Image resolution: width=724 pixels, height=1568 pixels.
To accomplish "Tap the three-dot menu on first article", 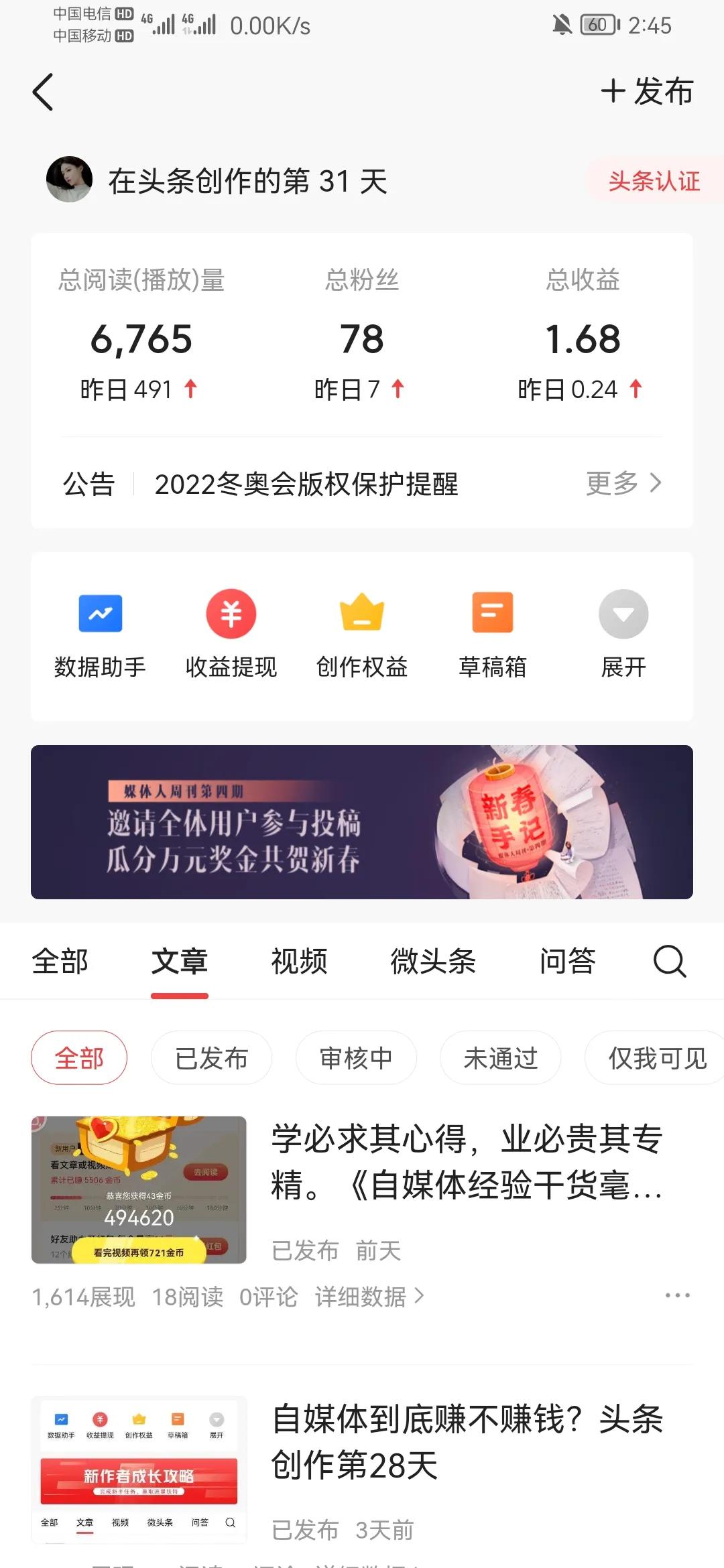I will [x=678, y=1293].
